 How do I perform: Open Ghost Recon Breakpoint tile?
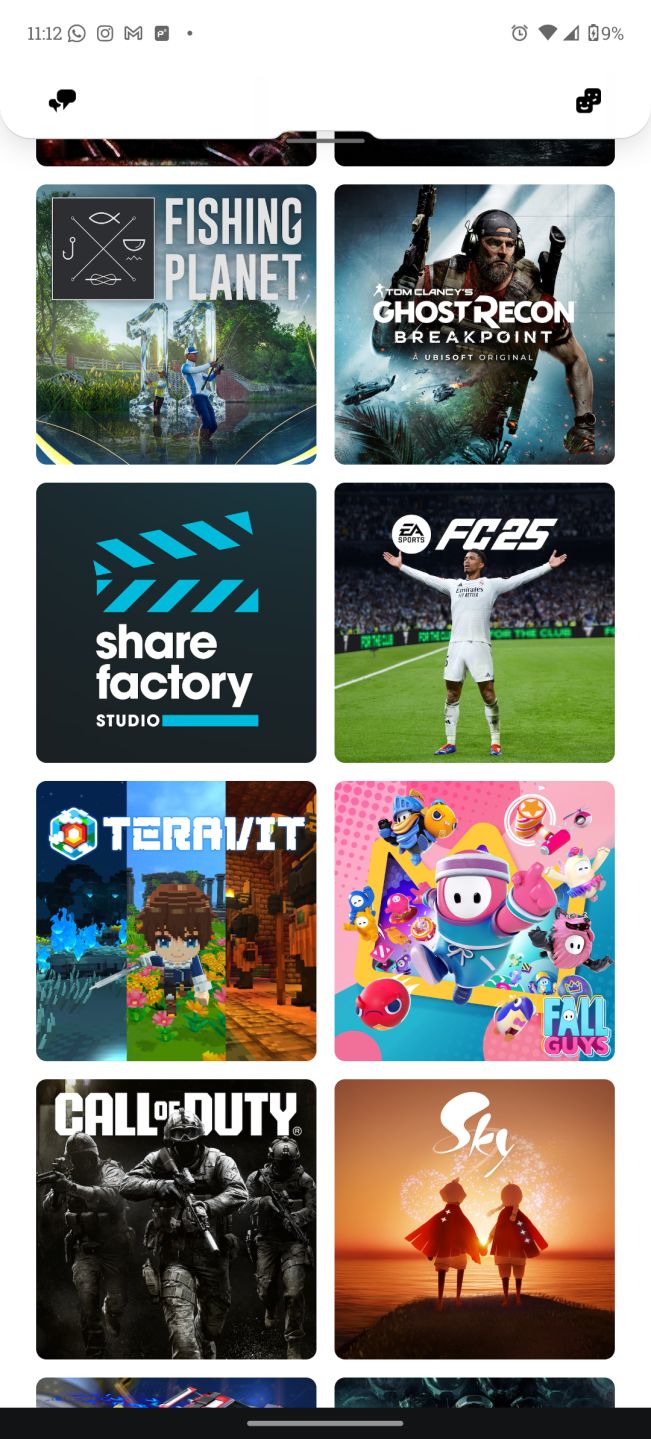(474, 324)
